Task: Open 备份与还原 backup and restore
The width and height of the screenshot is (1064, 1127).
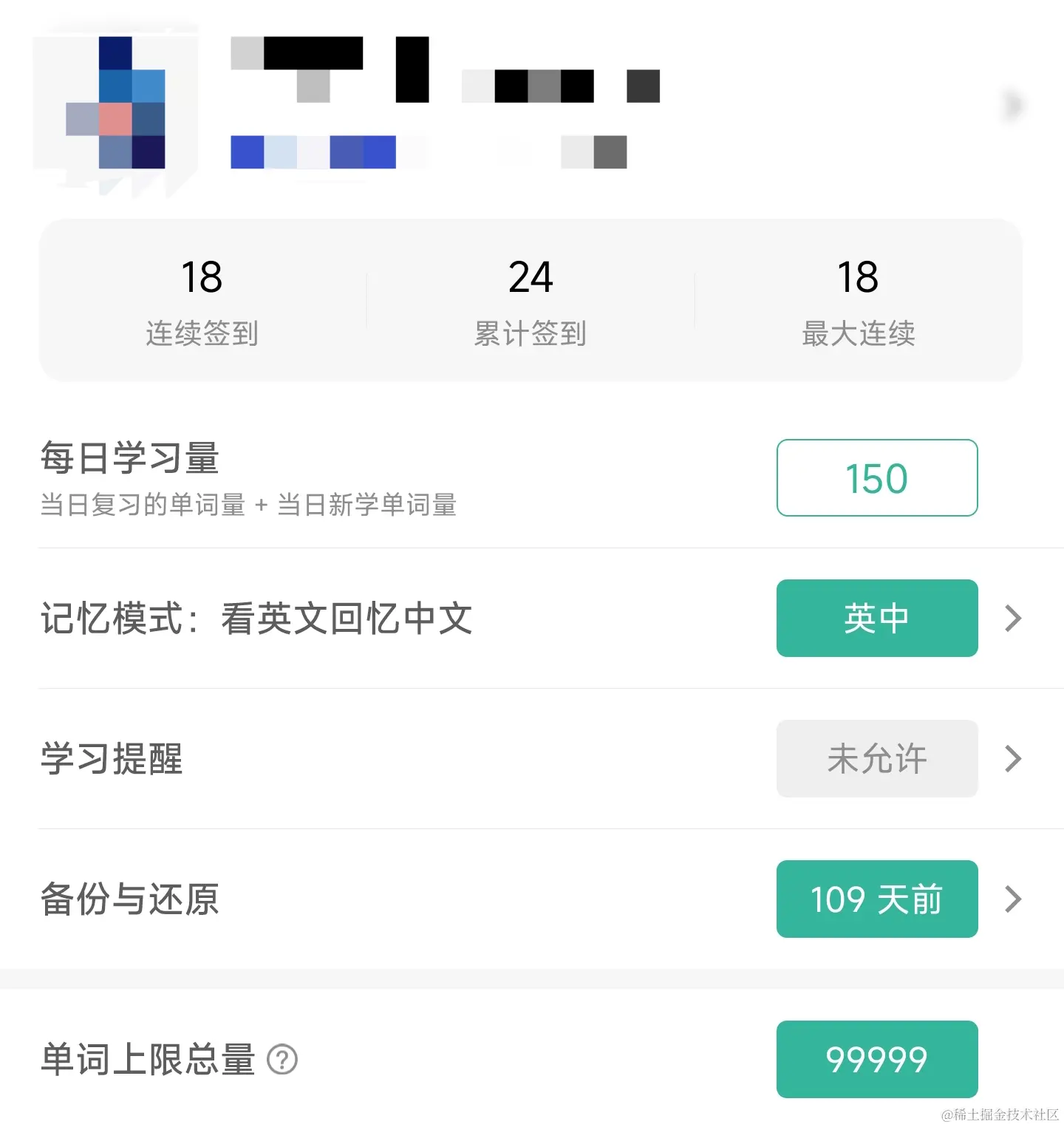Action: pos(130,899)
